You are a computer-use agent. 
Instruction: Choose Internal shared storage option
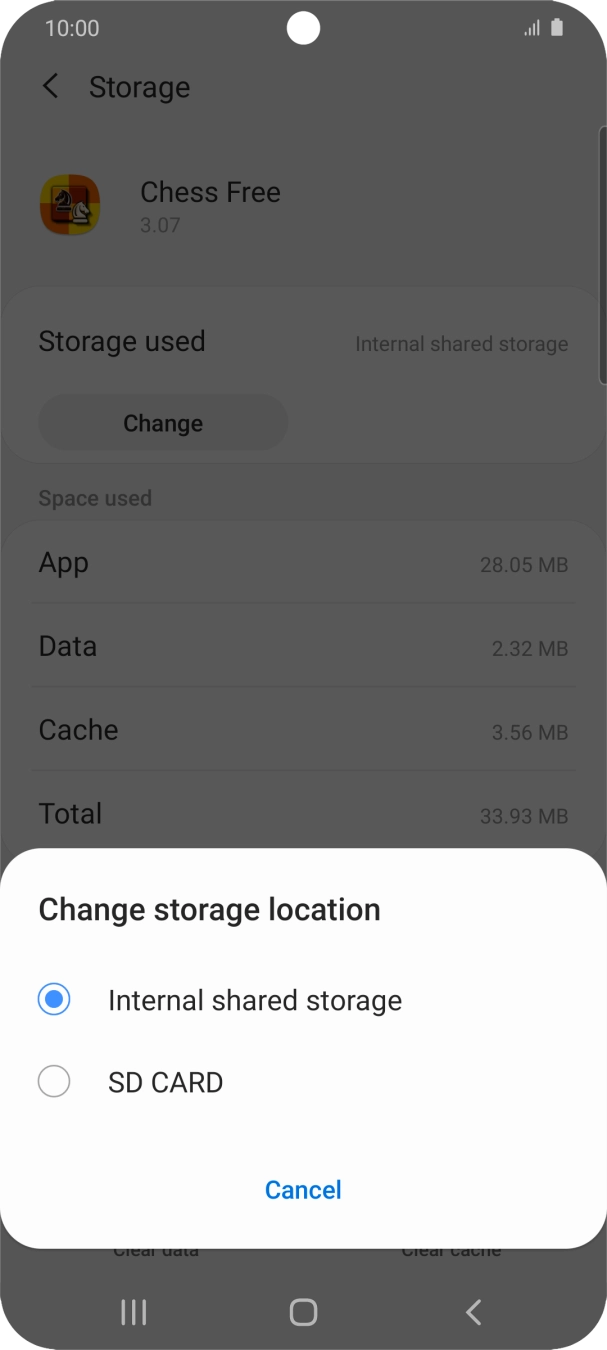pyautogui.click(x=303, y=1000)
